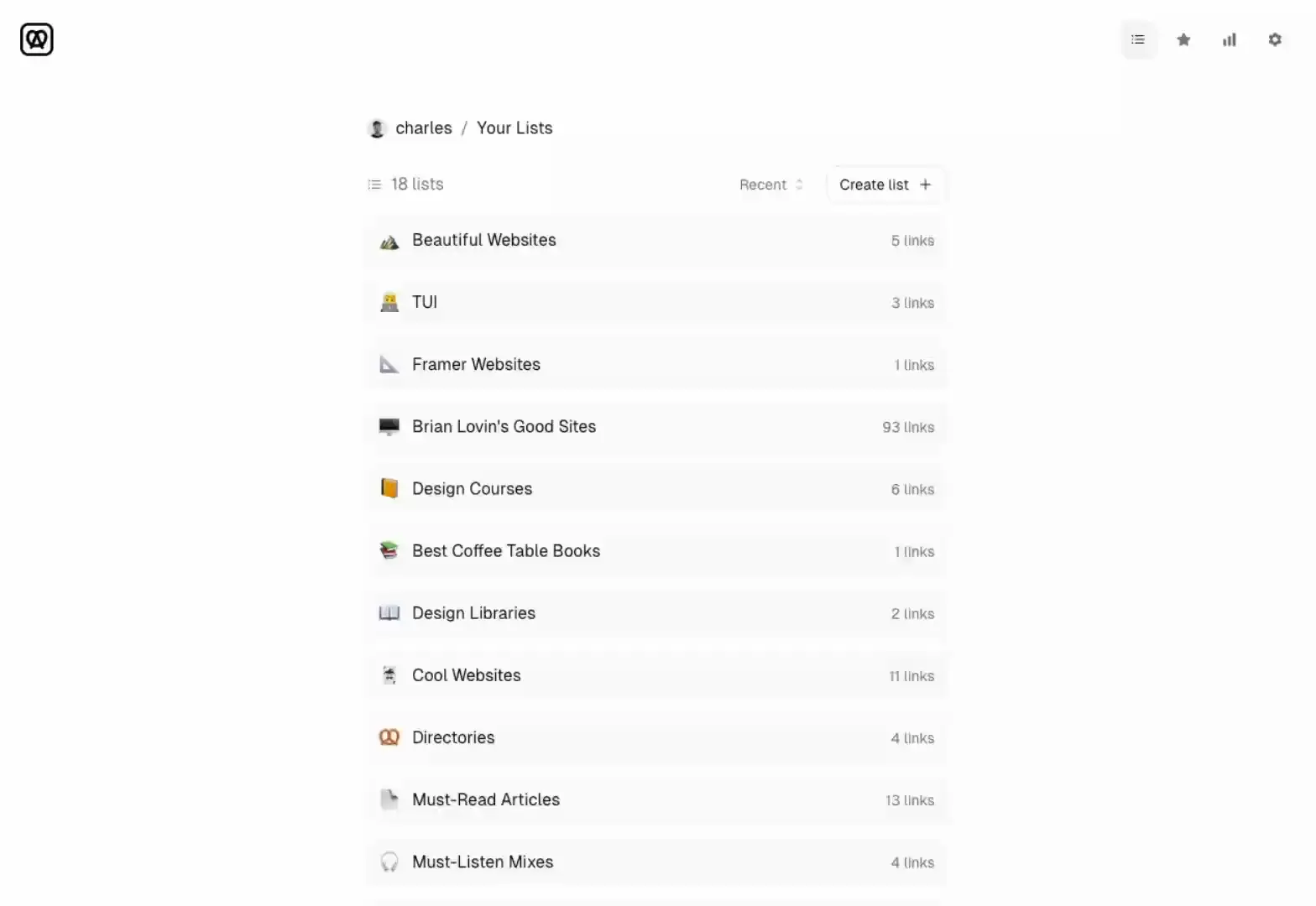
Task: Open Brian Lovin's Good Sites list
Action: point(655,427)
